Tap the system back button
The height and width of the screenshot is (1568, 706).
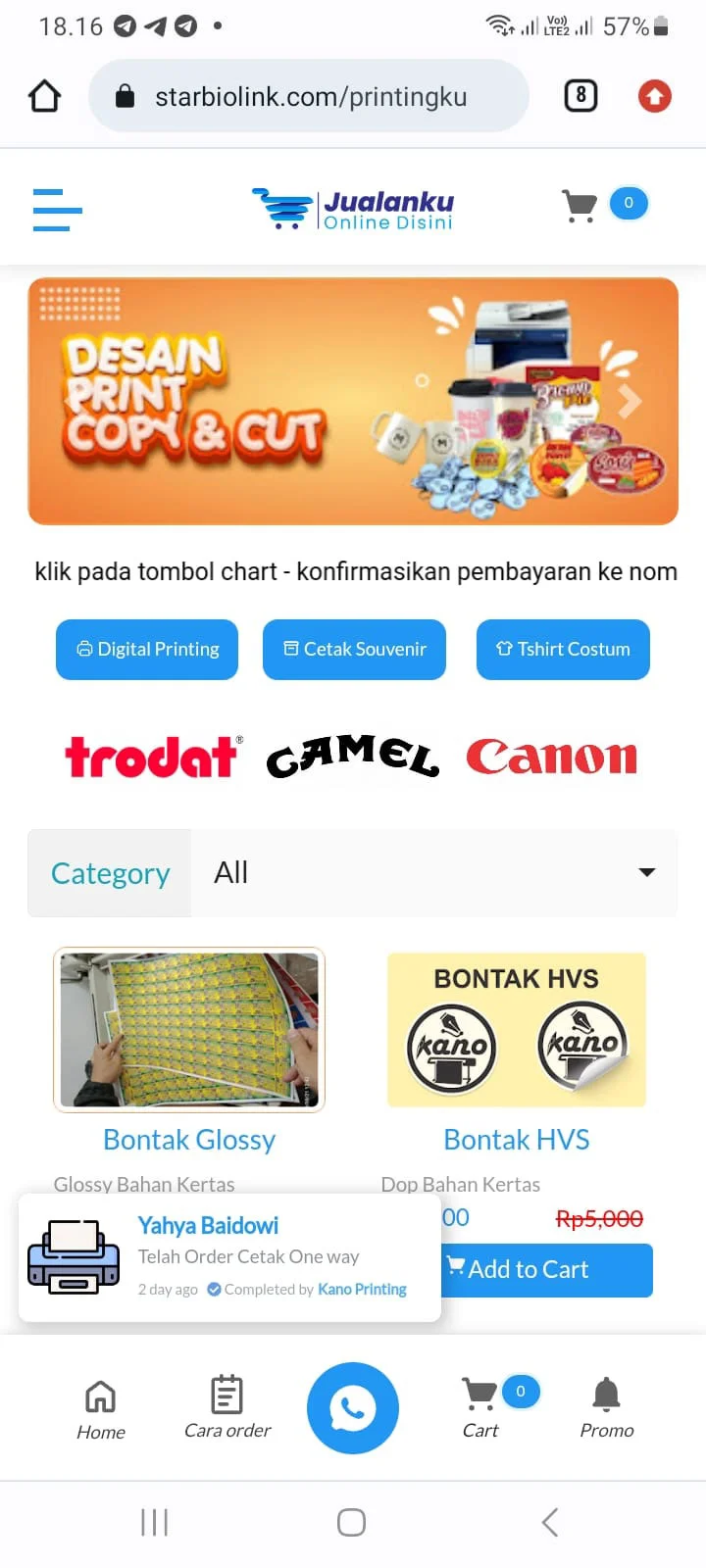point(550,1522)
